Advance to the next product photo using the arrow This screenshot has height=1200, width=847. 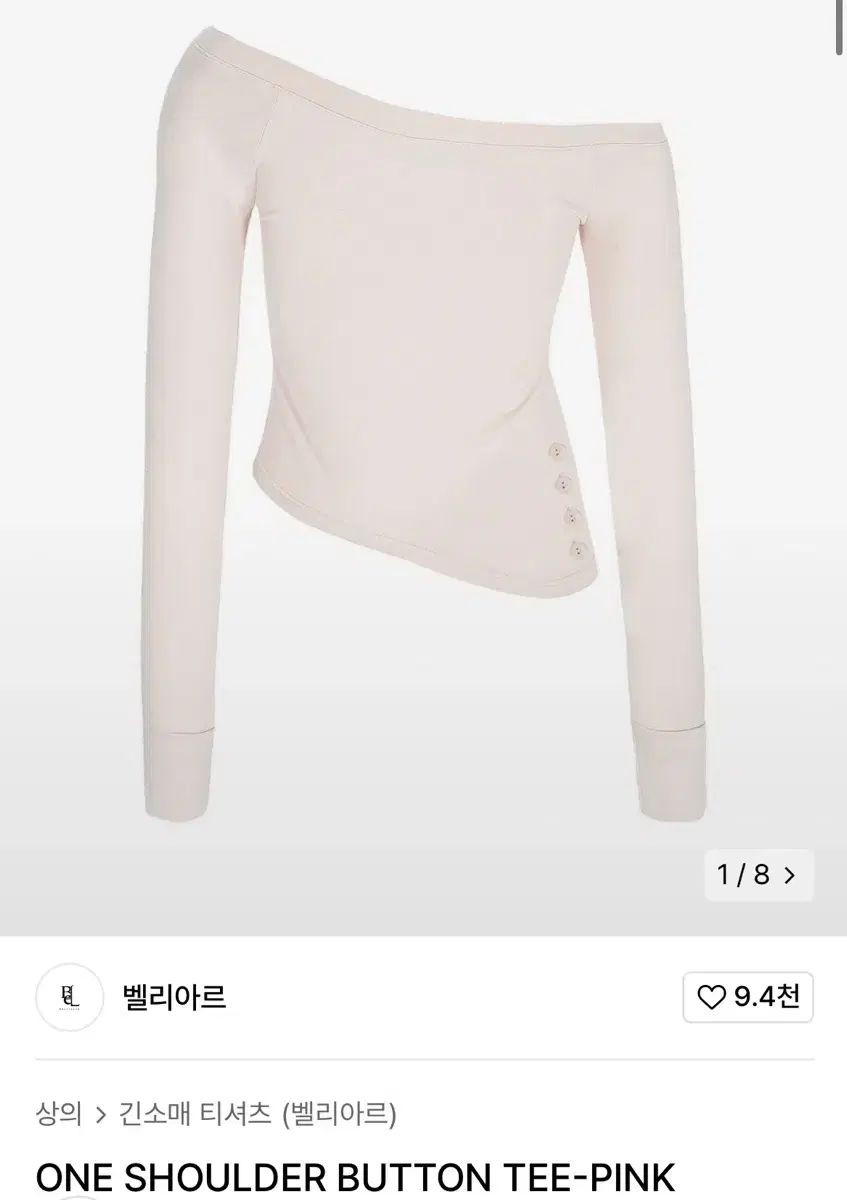tap(789, 874)
